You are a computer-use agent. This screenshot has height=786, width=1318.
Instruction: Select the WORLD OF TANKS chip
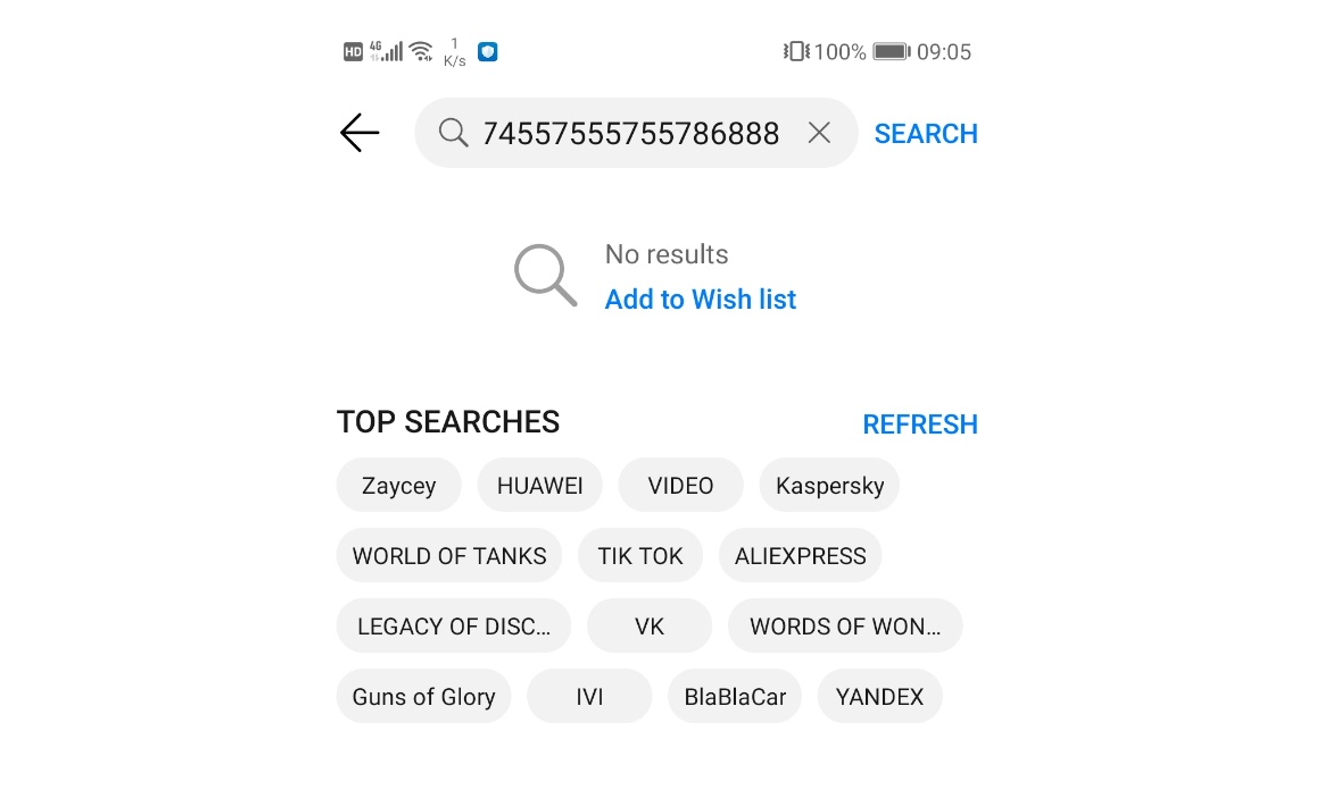pyautogui.click(x=449, y=556)
